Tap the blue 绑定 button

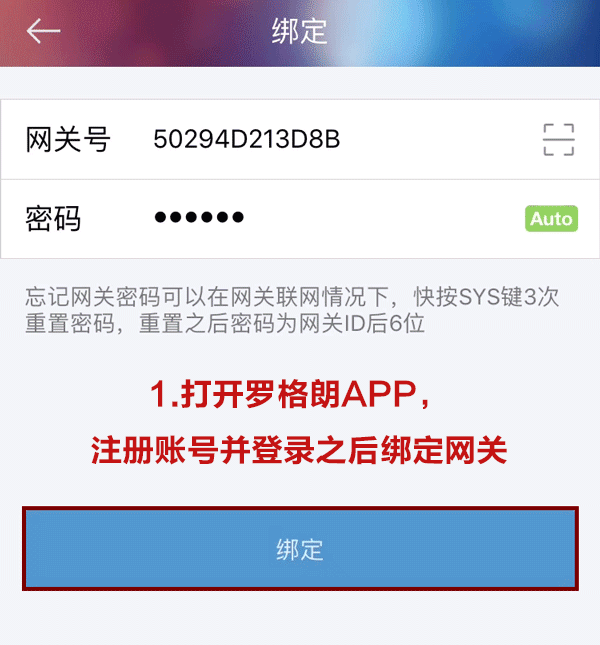tap(300, 549)
